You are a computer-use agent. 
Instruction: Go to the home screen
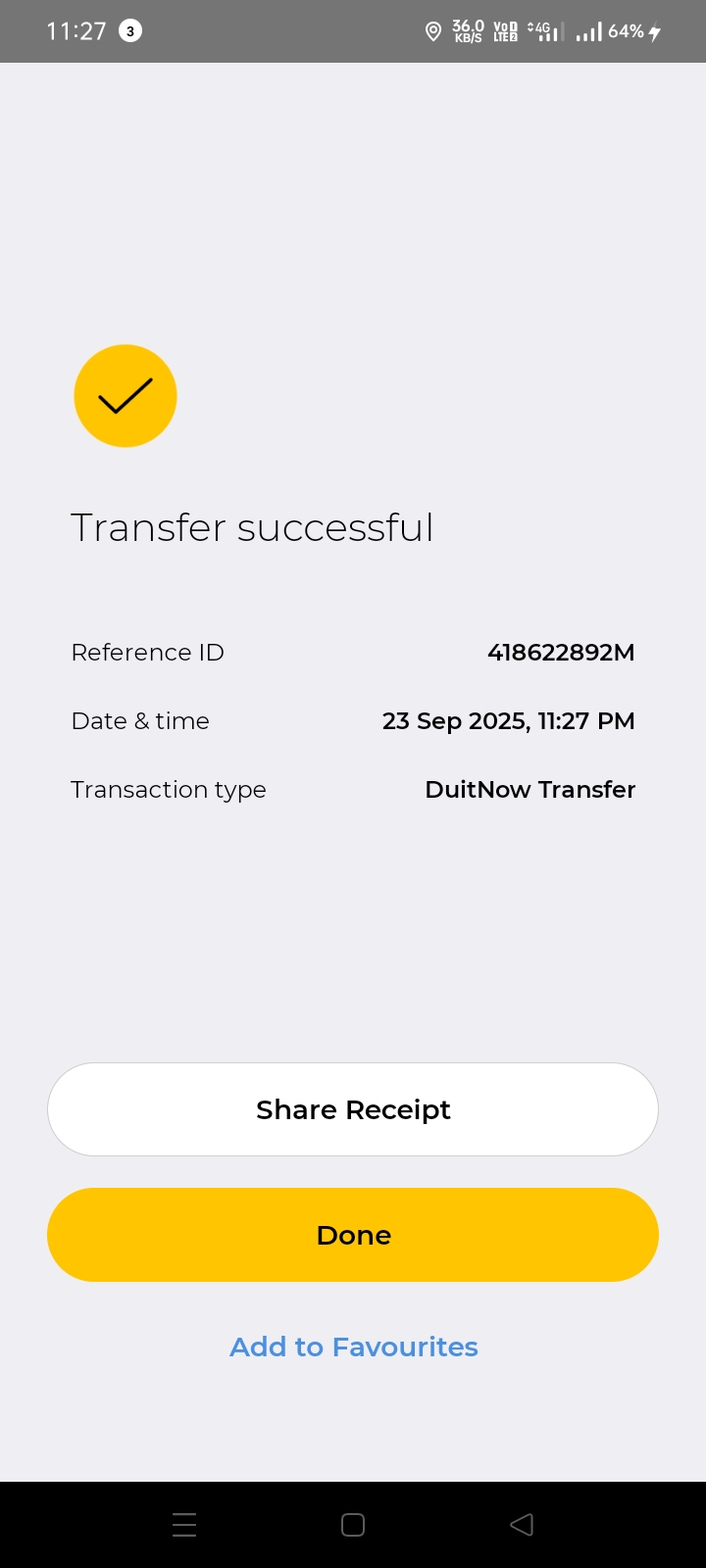tap(353, 1525)
